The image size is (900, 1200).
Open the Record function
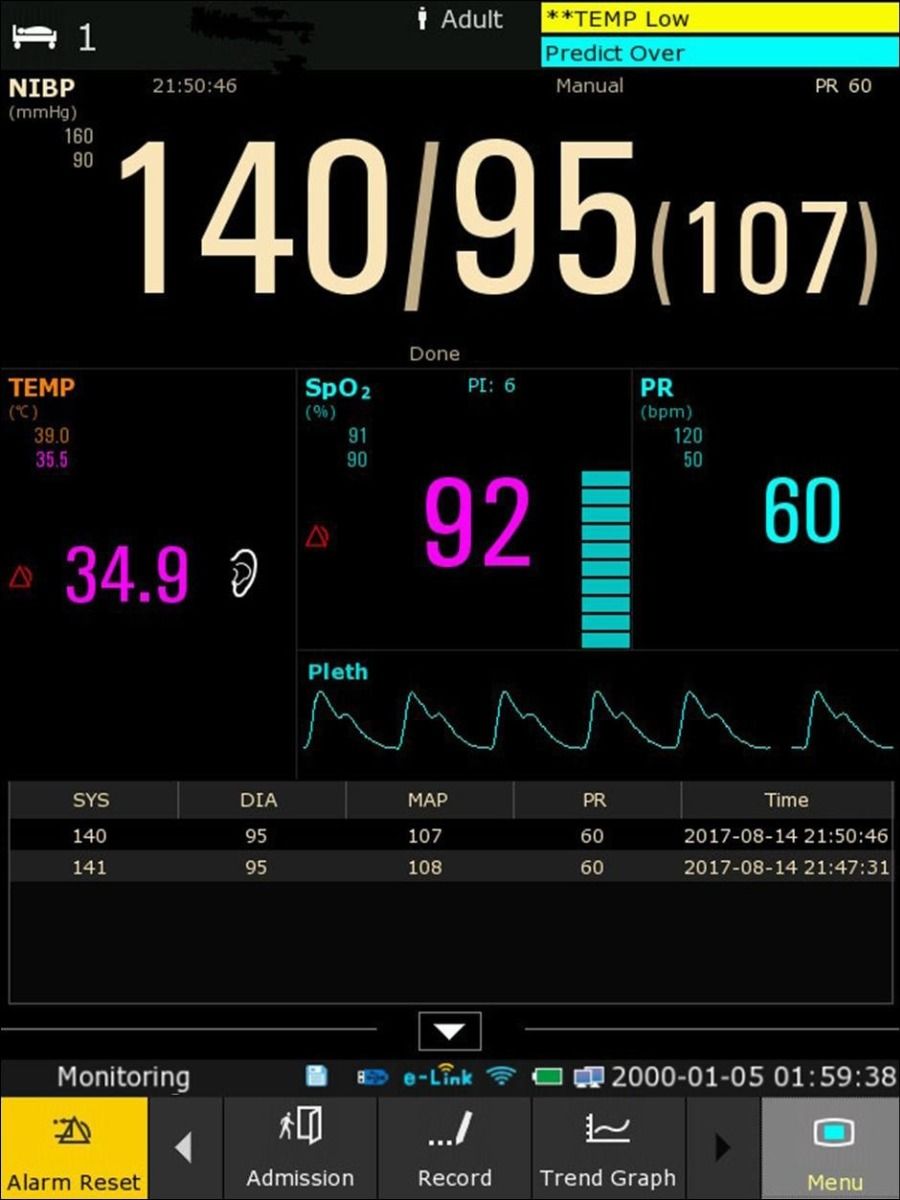[x=454, y=1148]
